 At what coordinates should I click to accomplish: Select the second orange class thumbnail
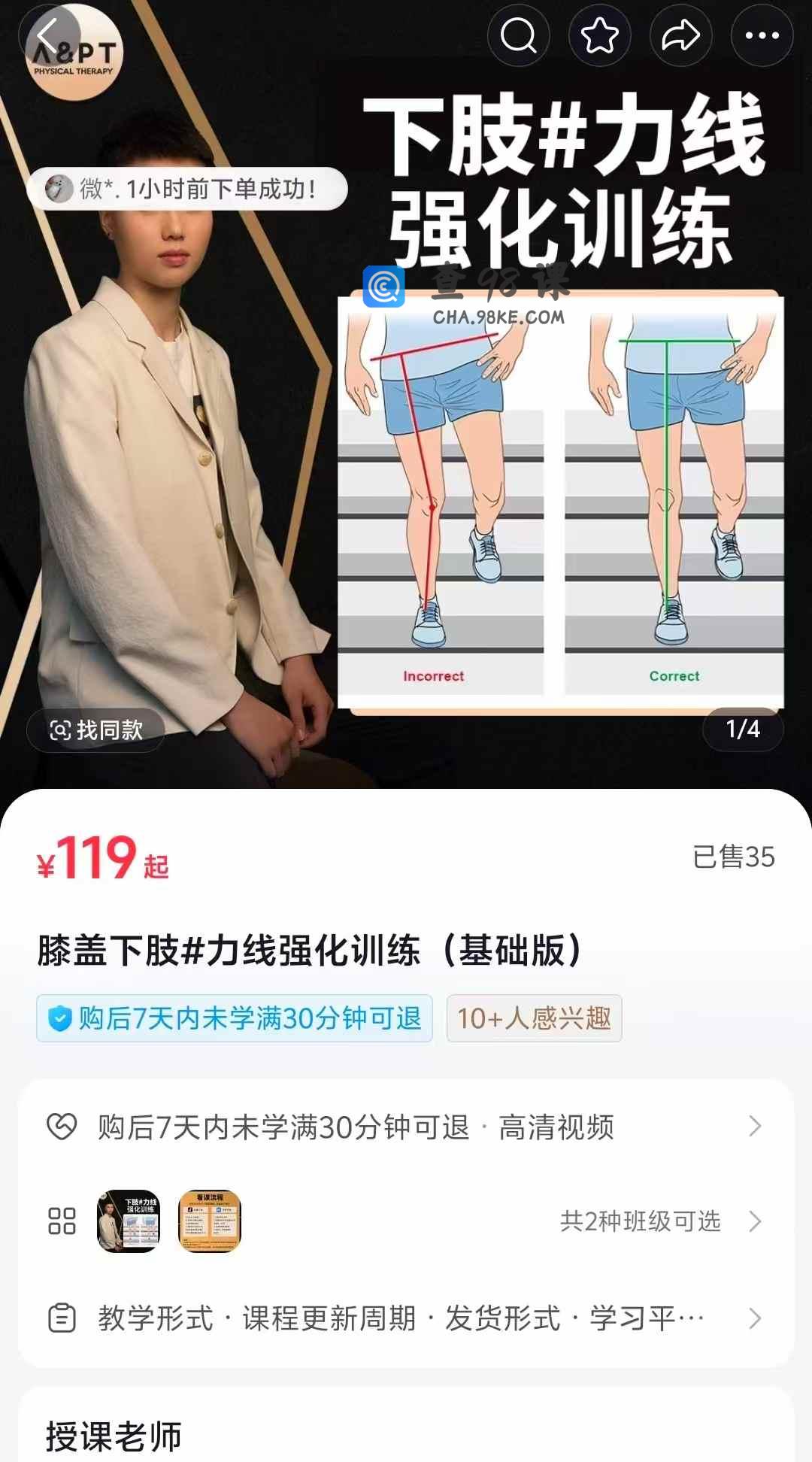210,1221
